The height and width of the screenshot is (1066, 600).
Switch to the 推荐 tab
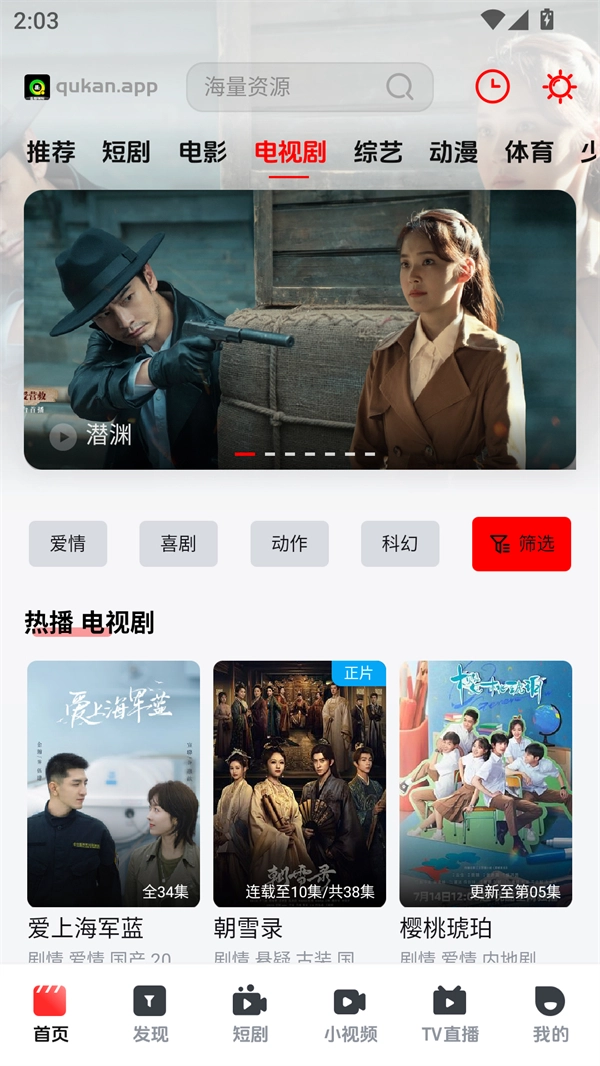(51, 152)
